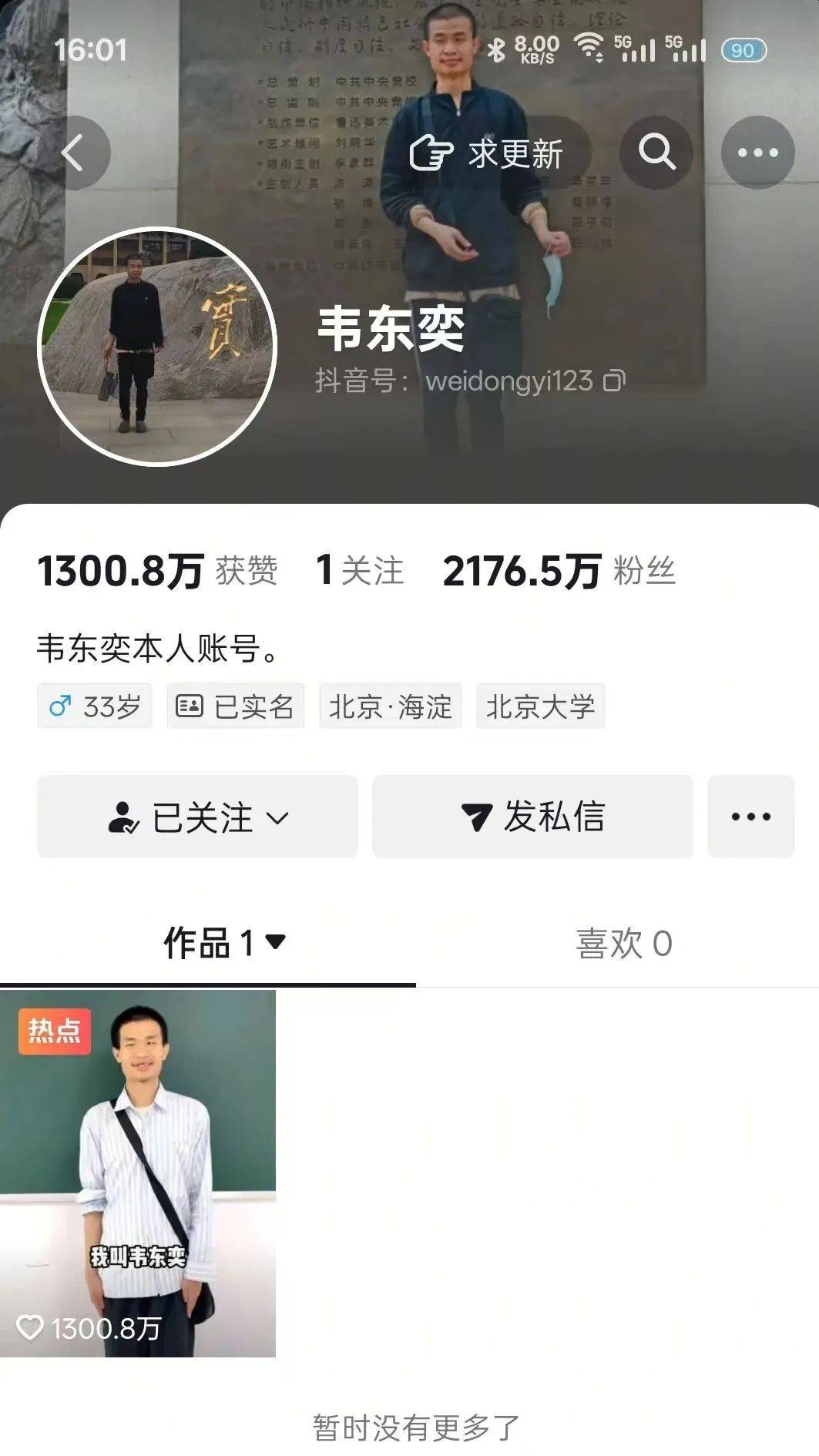Select the 作品 1 tab
Screen dimensions: 819x1456
[x=208, y=943]
